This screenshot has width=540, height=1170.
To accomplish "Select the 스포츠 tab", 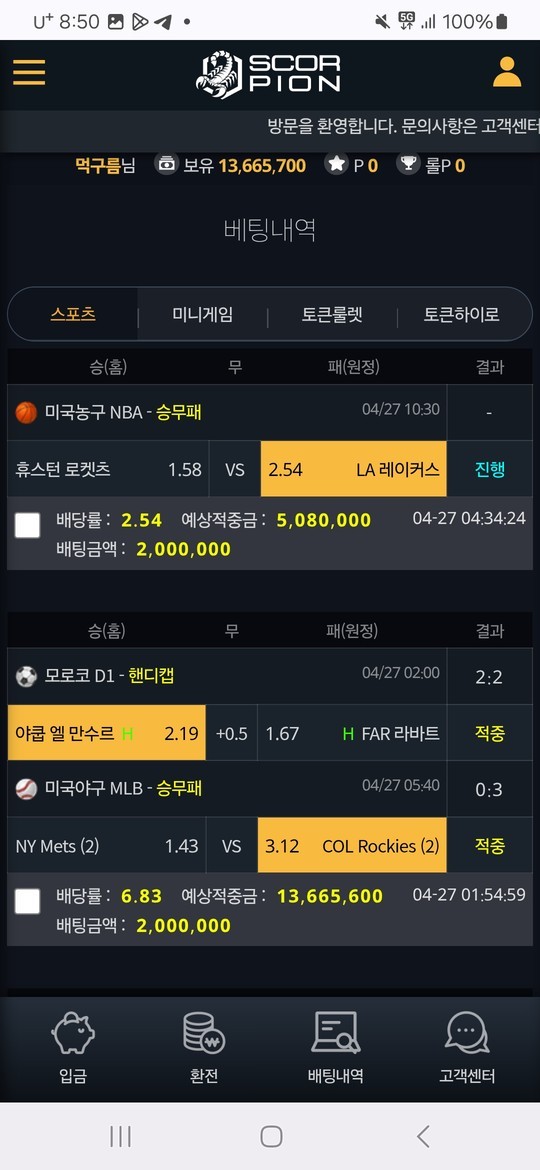I will [73, 315].
